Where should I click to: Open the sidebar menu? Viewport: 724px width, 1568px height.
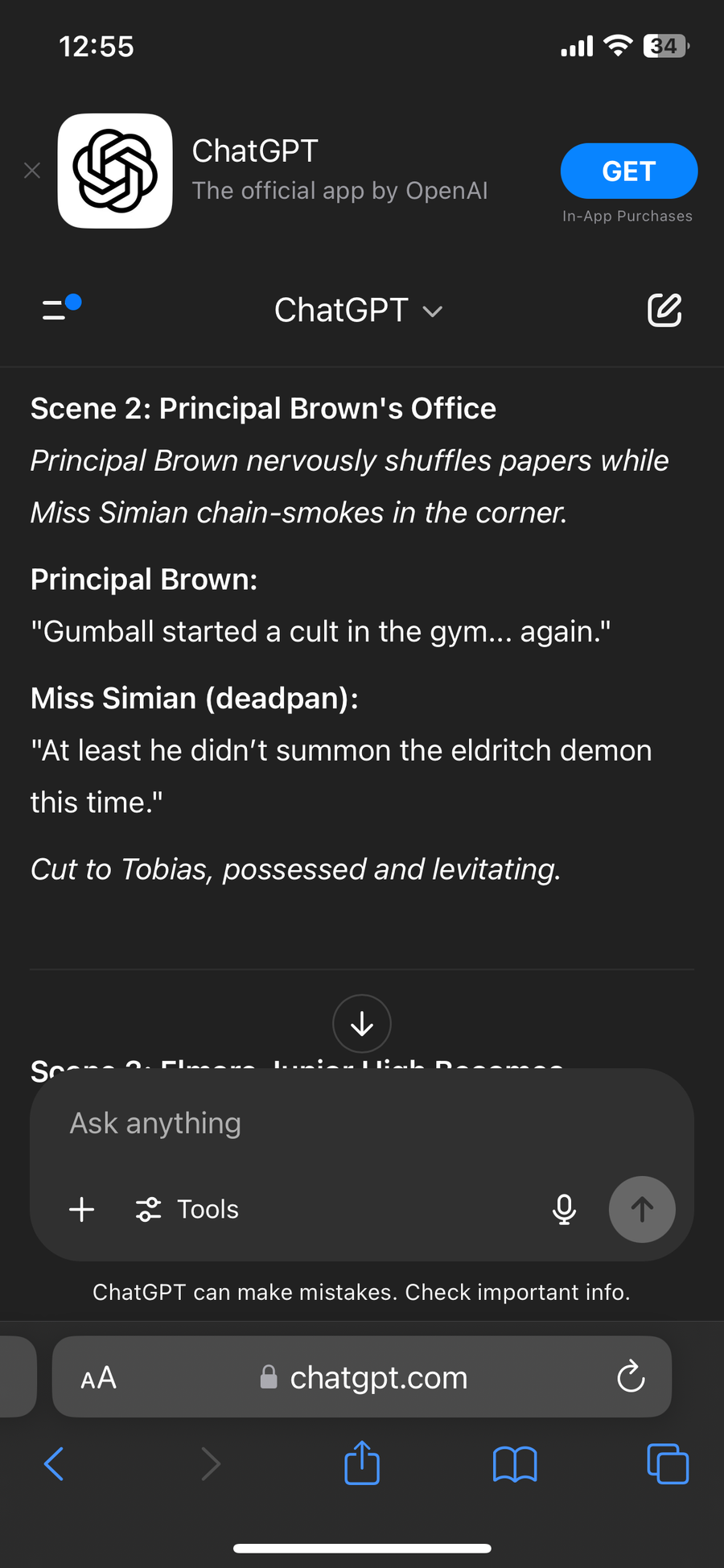point(61,309)
